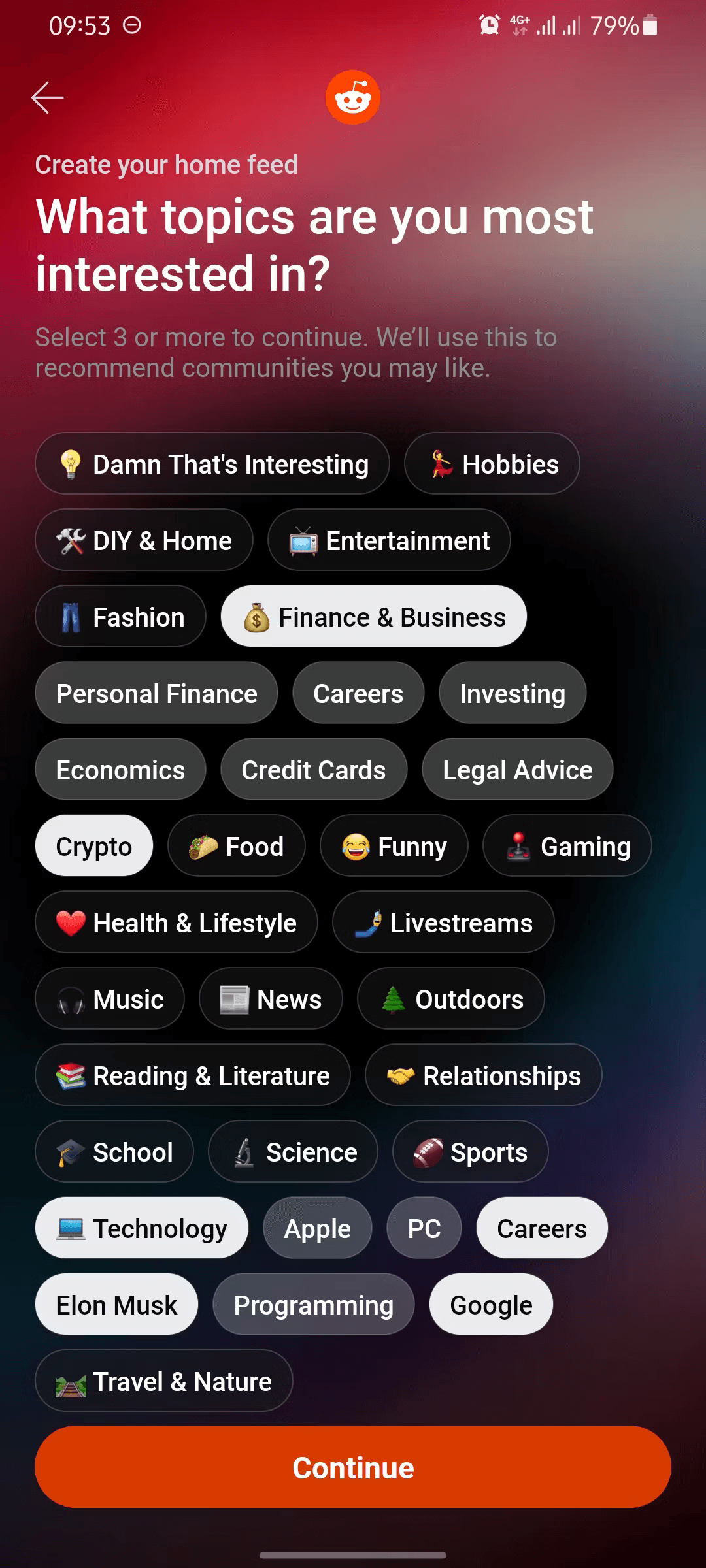706x1568 pixels.
Task: Add Entertainment to your interests
Action: 389,540
